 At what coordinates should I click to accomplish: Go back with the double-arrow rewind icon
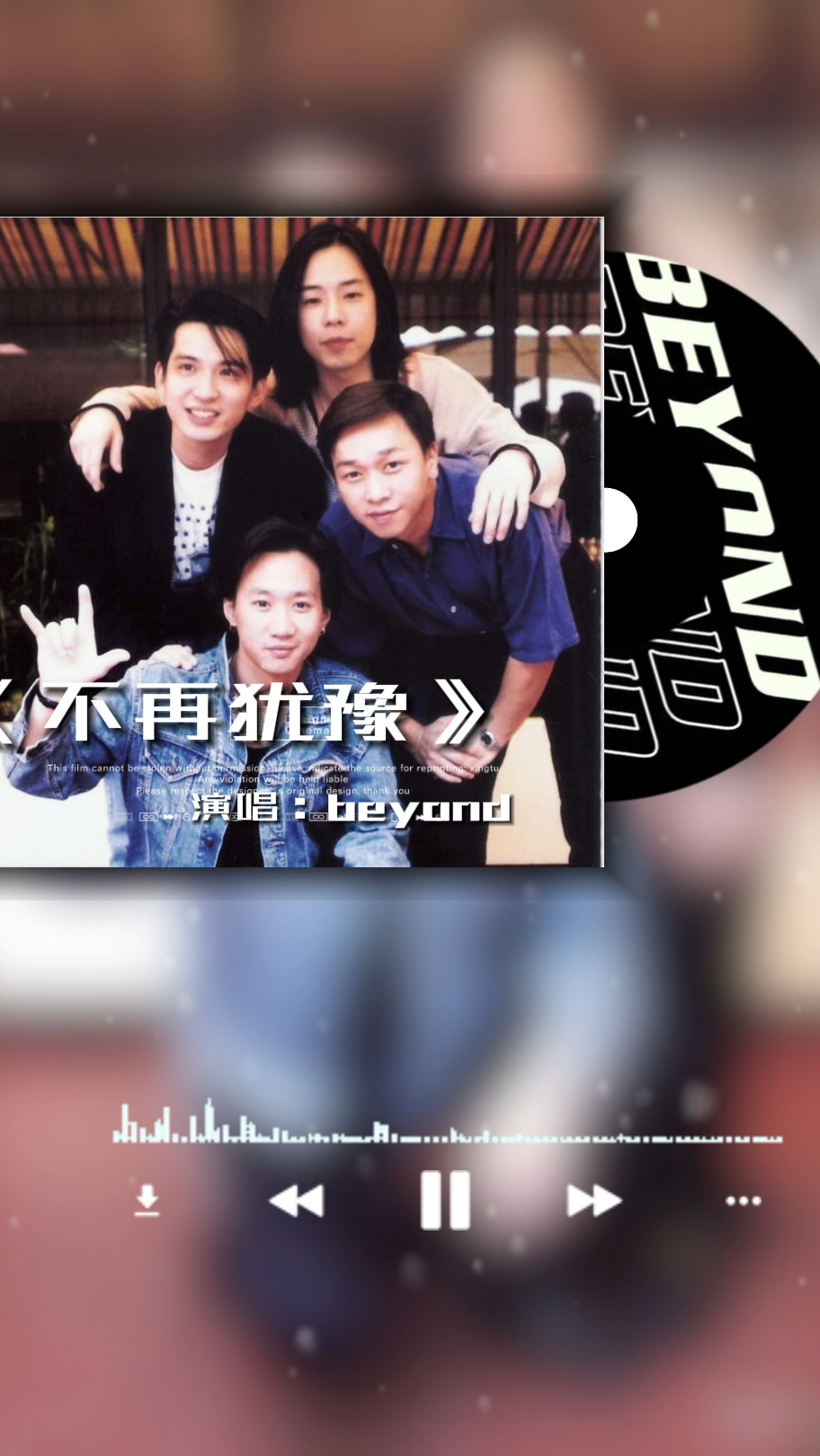pyautogui.click(x=297, y=1200)
